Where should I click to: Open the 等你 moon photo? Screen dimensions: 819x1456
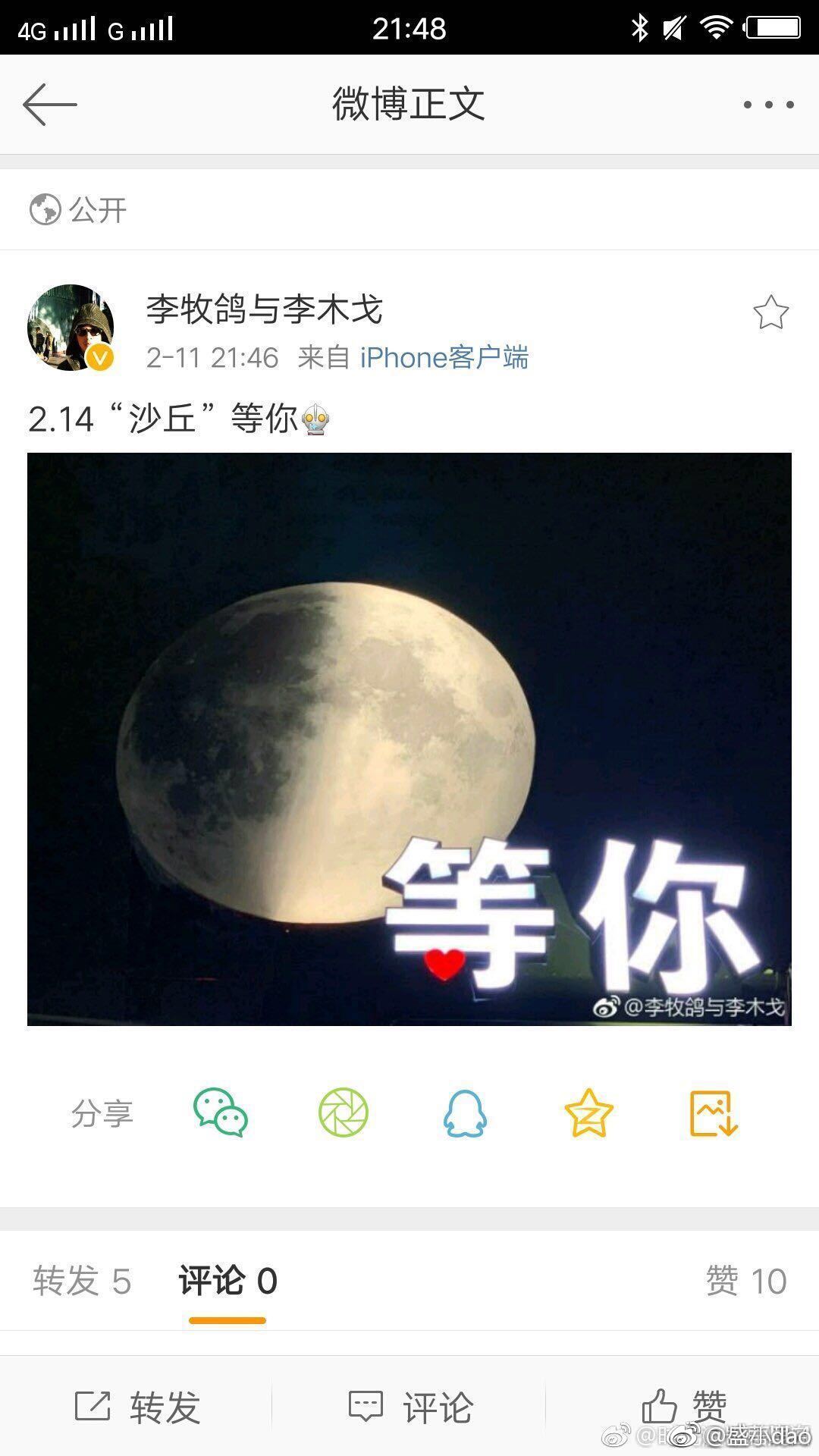point(409,739)
